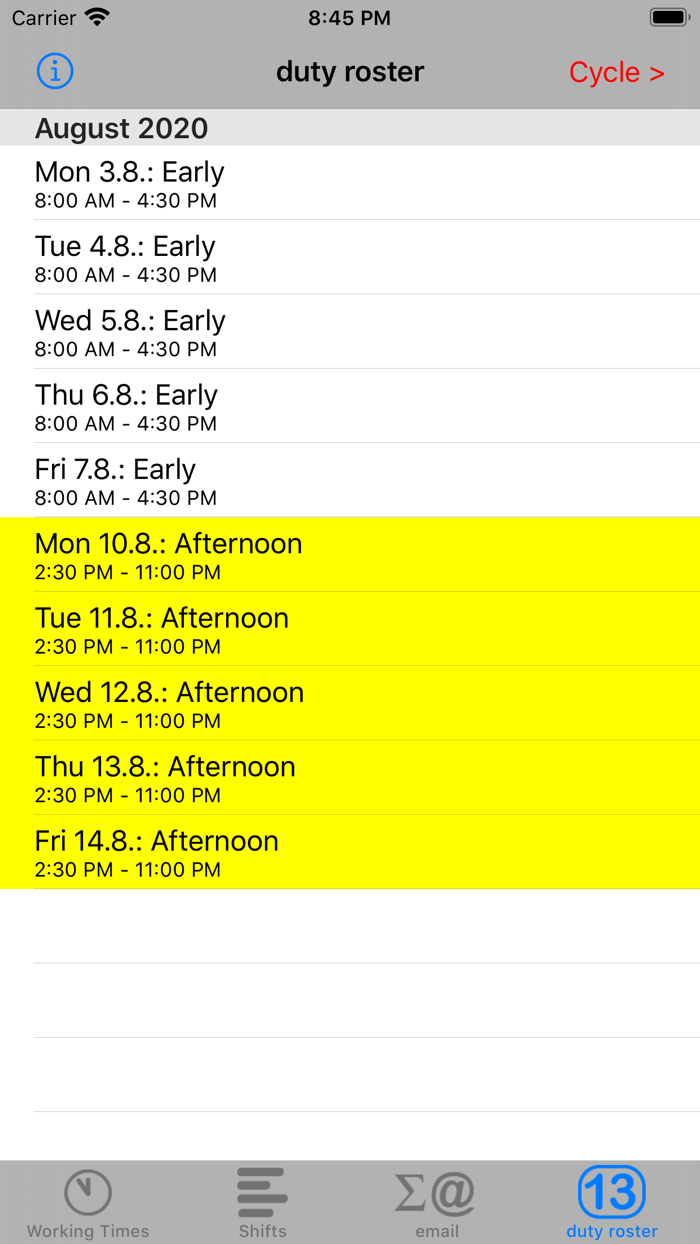Open Fri 14.8. Afternoon row
Viewport: 700px width, 1244px height.
click(x=350, y=852)
